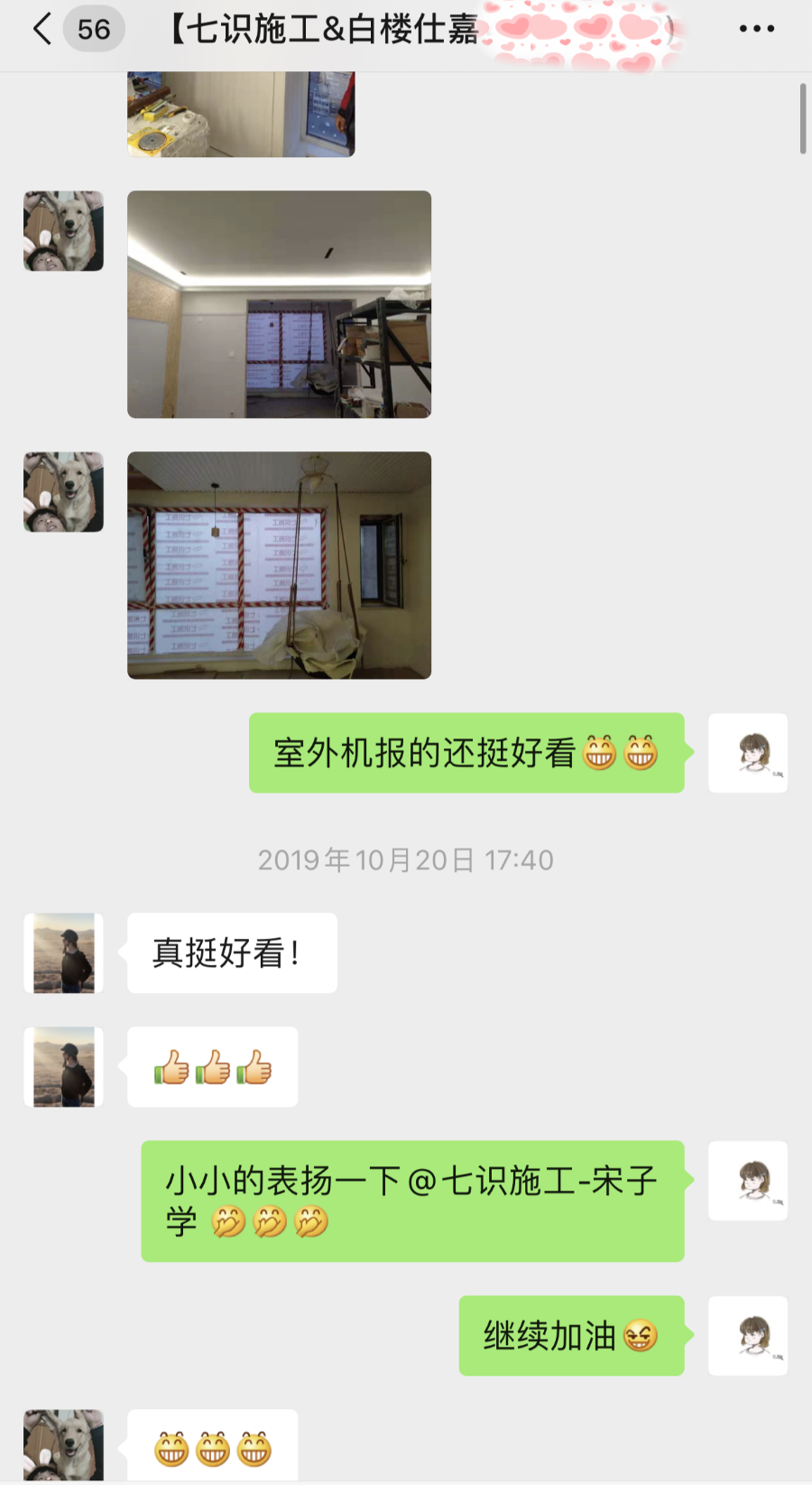Open the window protection photo message

(x=280, y=564)
